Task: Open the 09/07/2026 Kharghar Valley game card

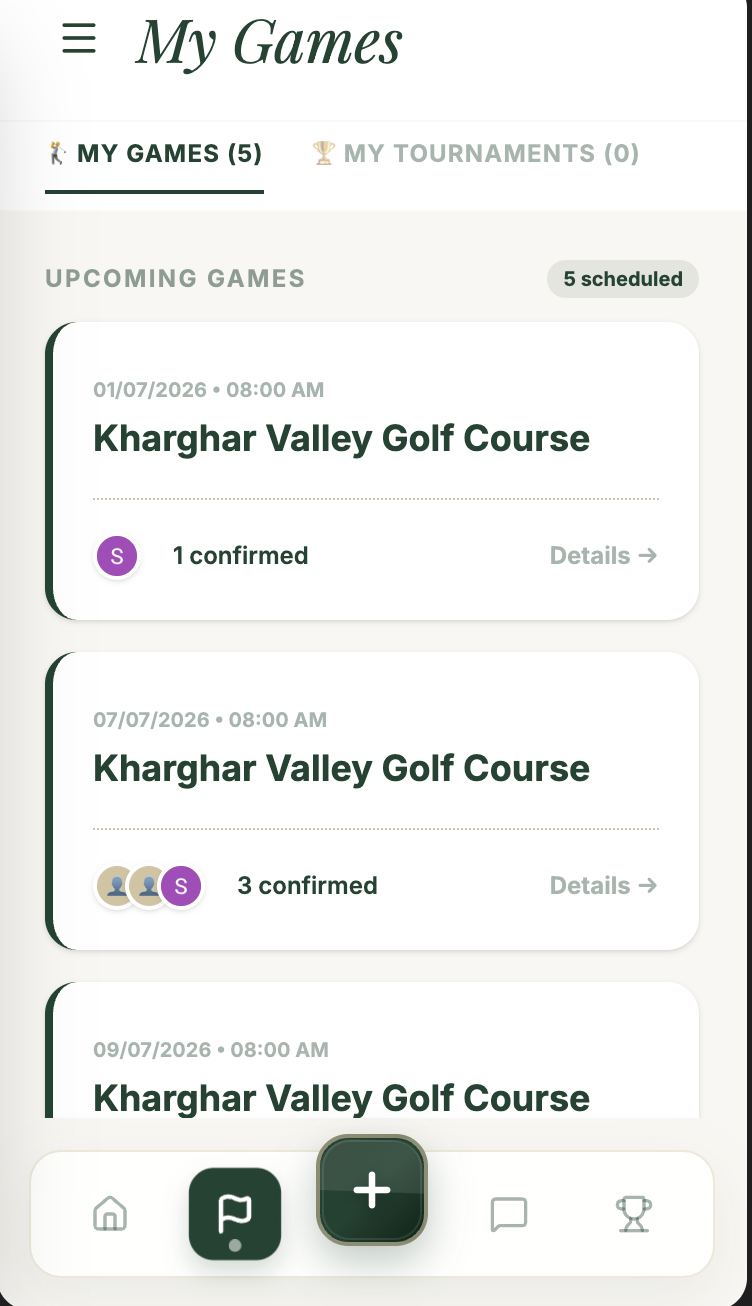Action: click(372, 1050)
